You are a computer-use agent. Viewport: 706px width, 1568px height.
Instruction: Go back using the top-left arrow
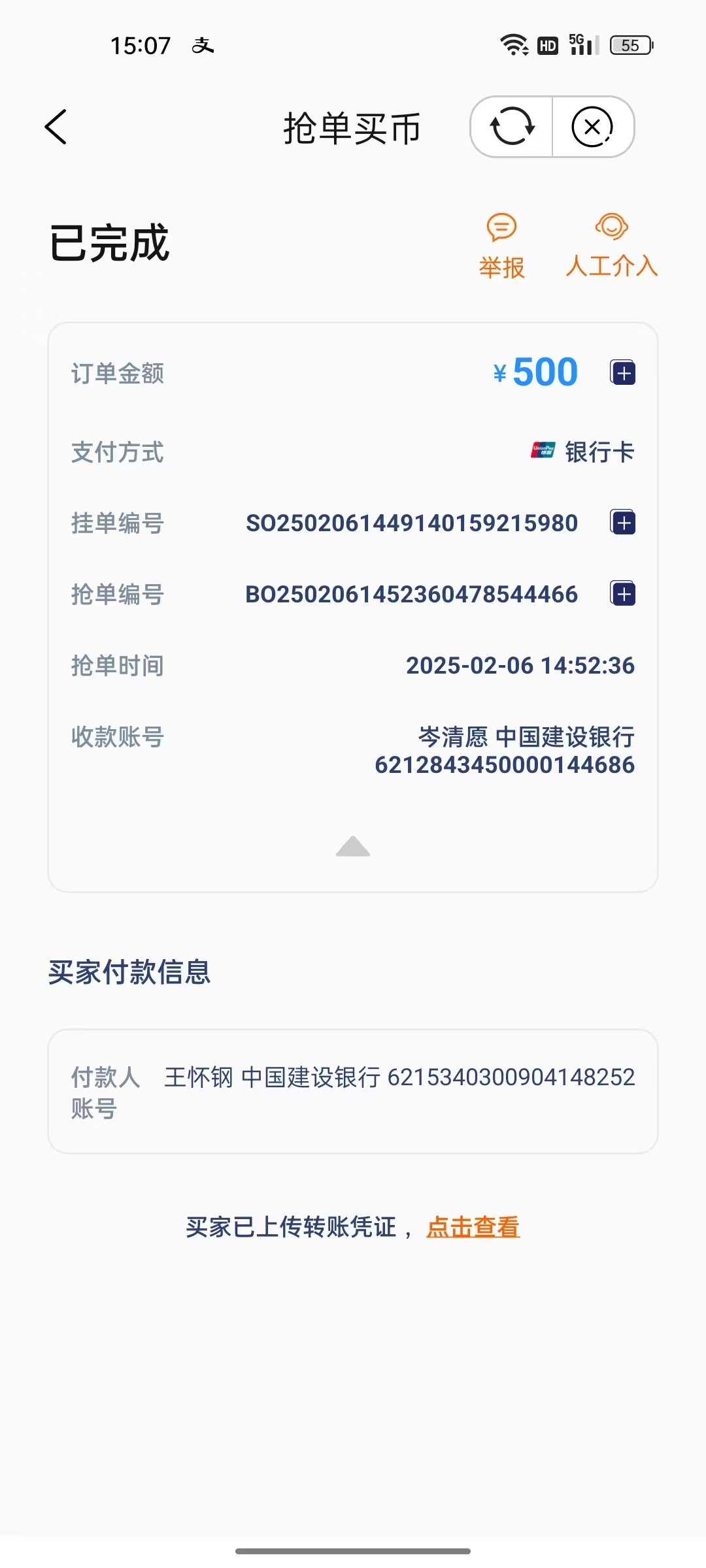56,127
